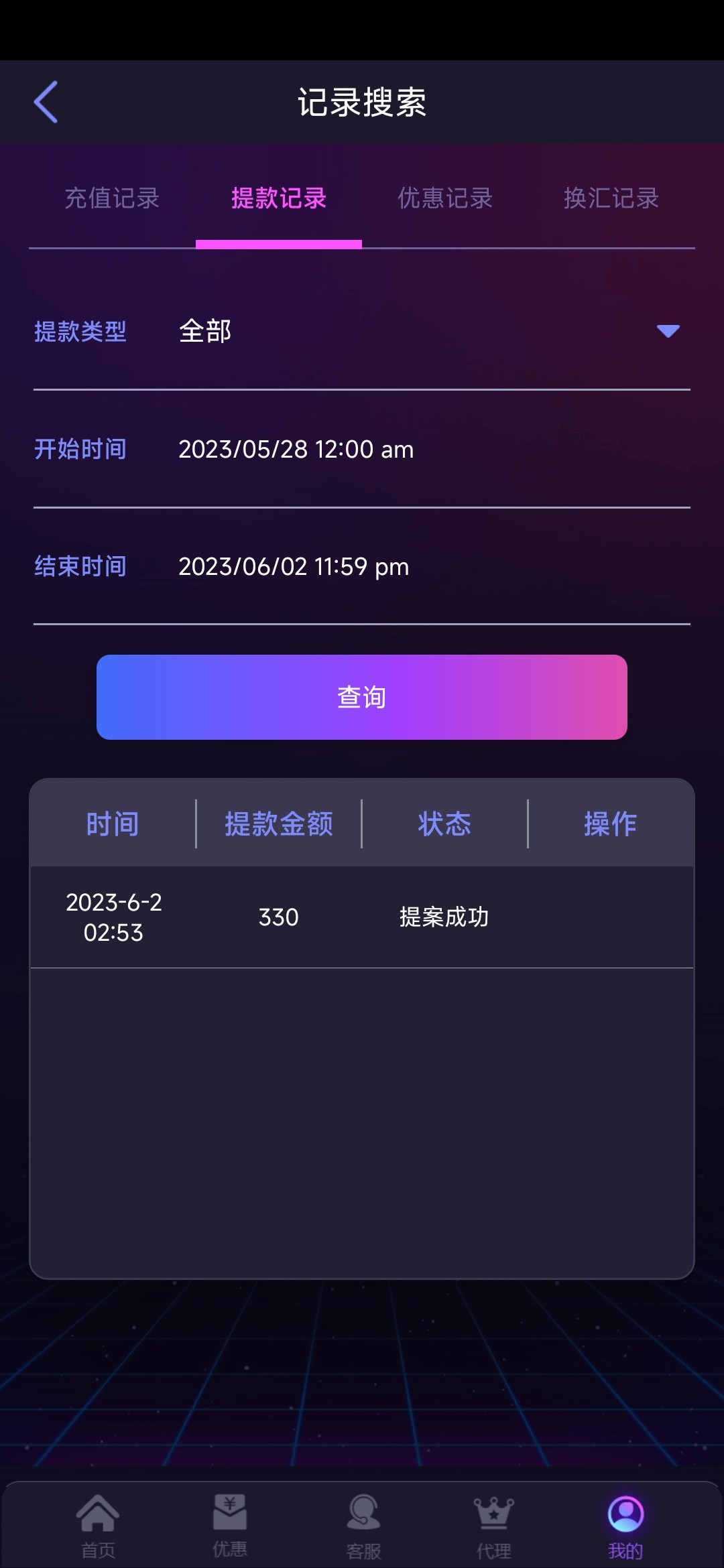Viewport: 724px width, 1568px height.
Task: Open the 换汇记录 tab
Action: [611, 198]
